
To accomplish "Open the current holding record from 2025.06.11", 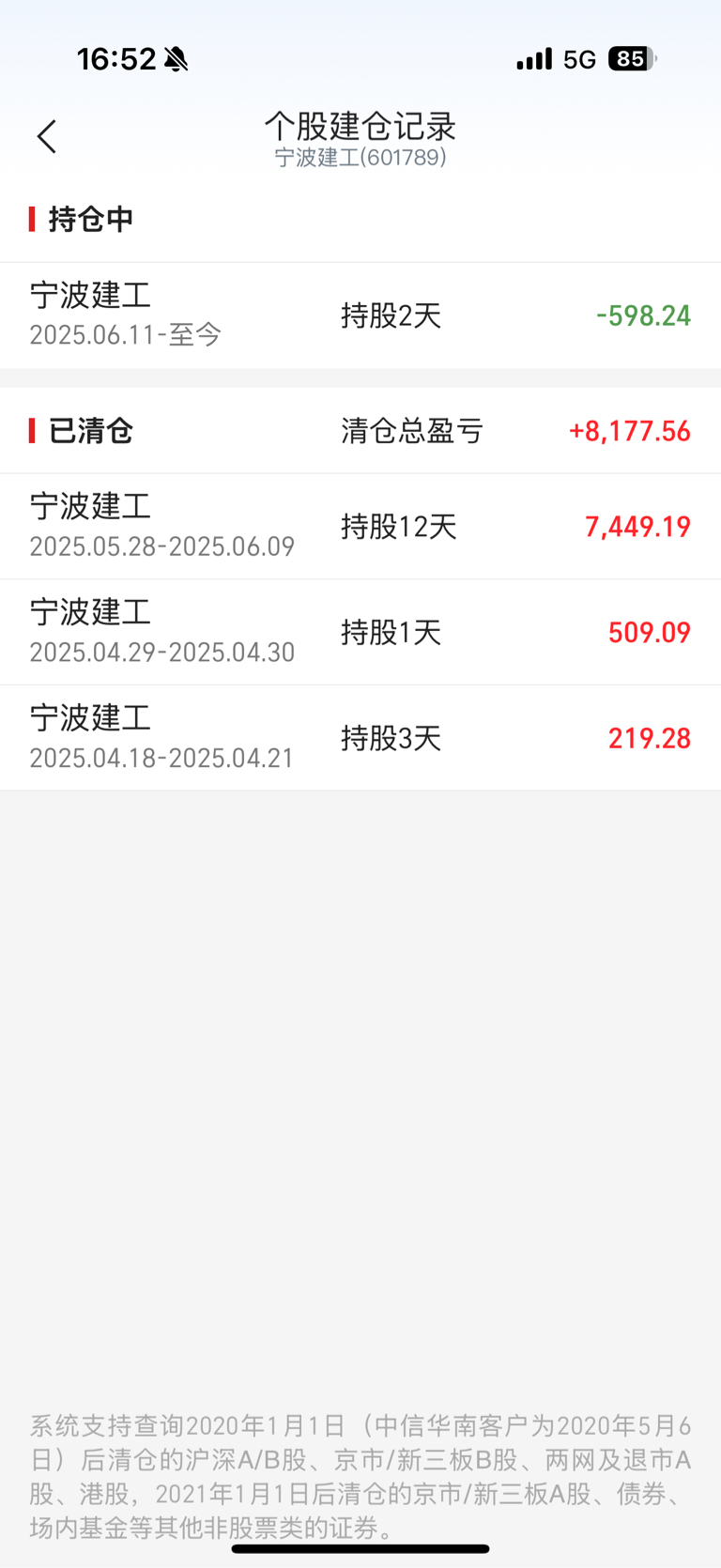I will [360, 315].
